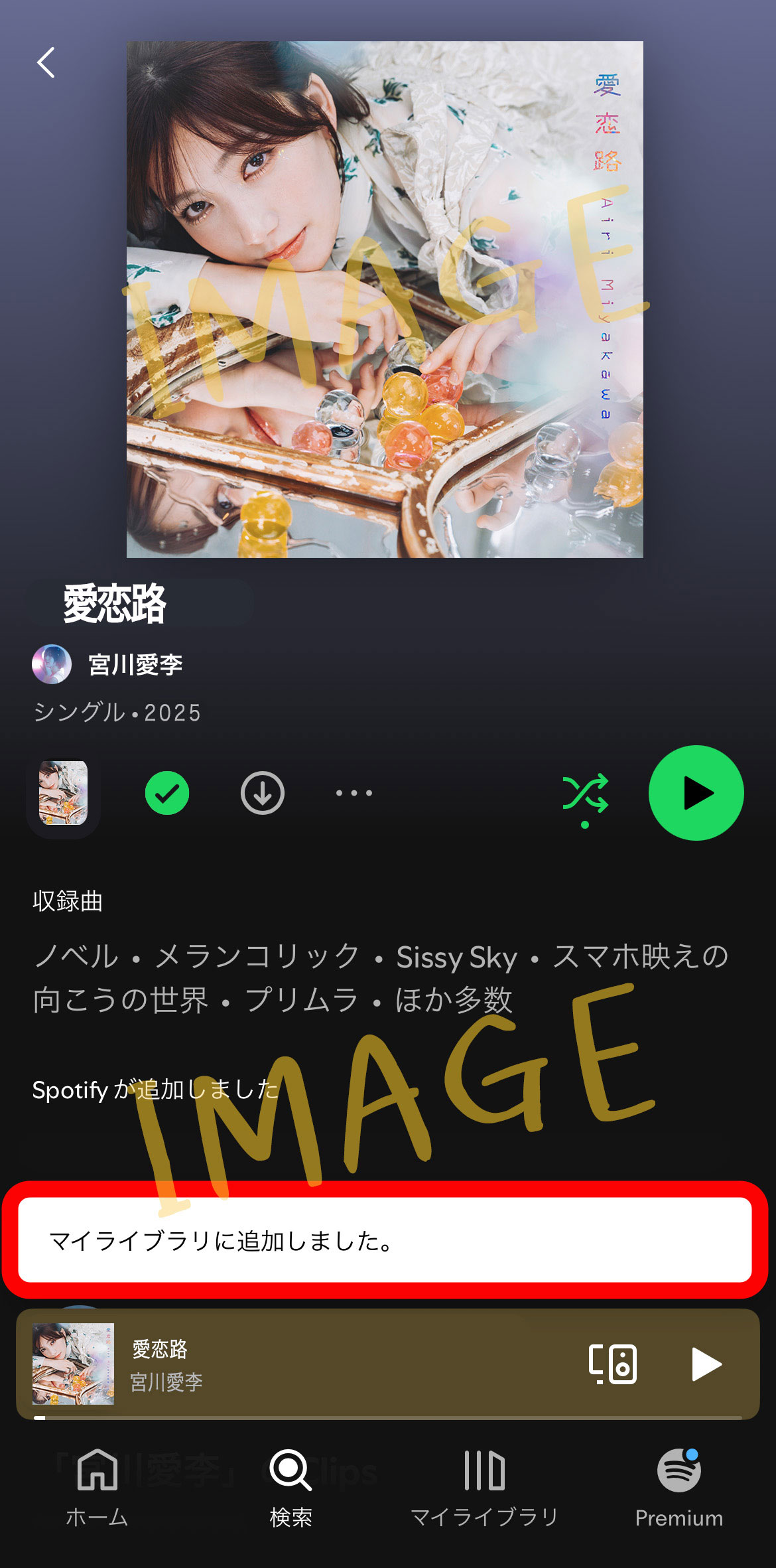Tap the album preview thumbnail button
The image size is (776, 1568).
click(63, 793)
